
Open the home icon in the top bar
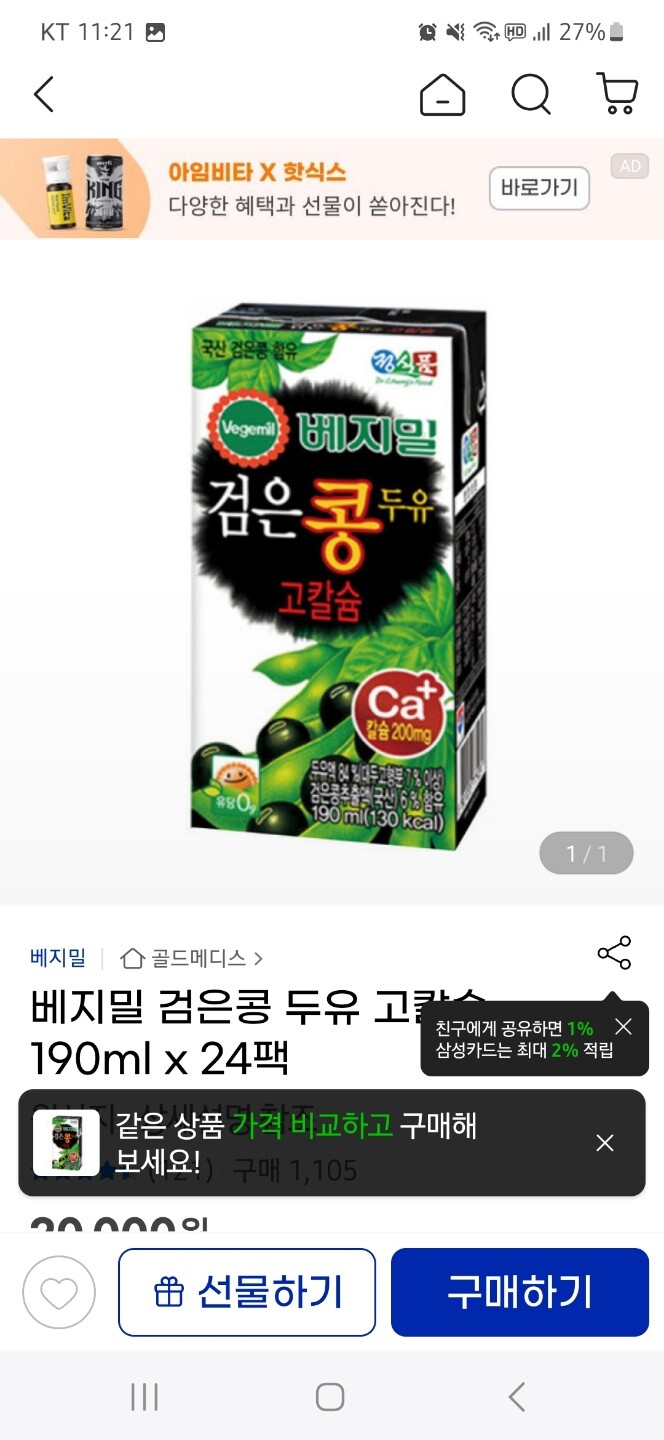(x=443, y=95)
